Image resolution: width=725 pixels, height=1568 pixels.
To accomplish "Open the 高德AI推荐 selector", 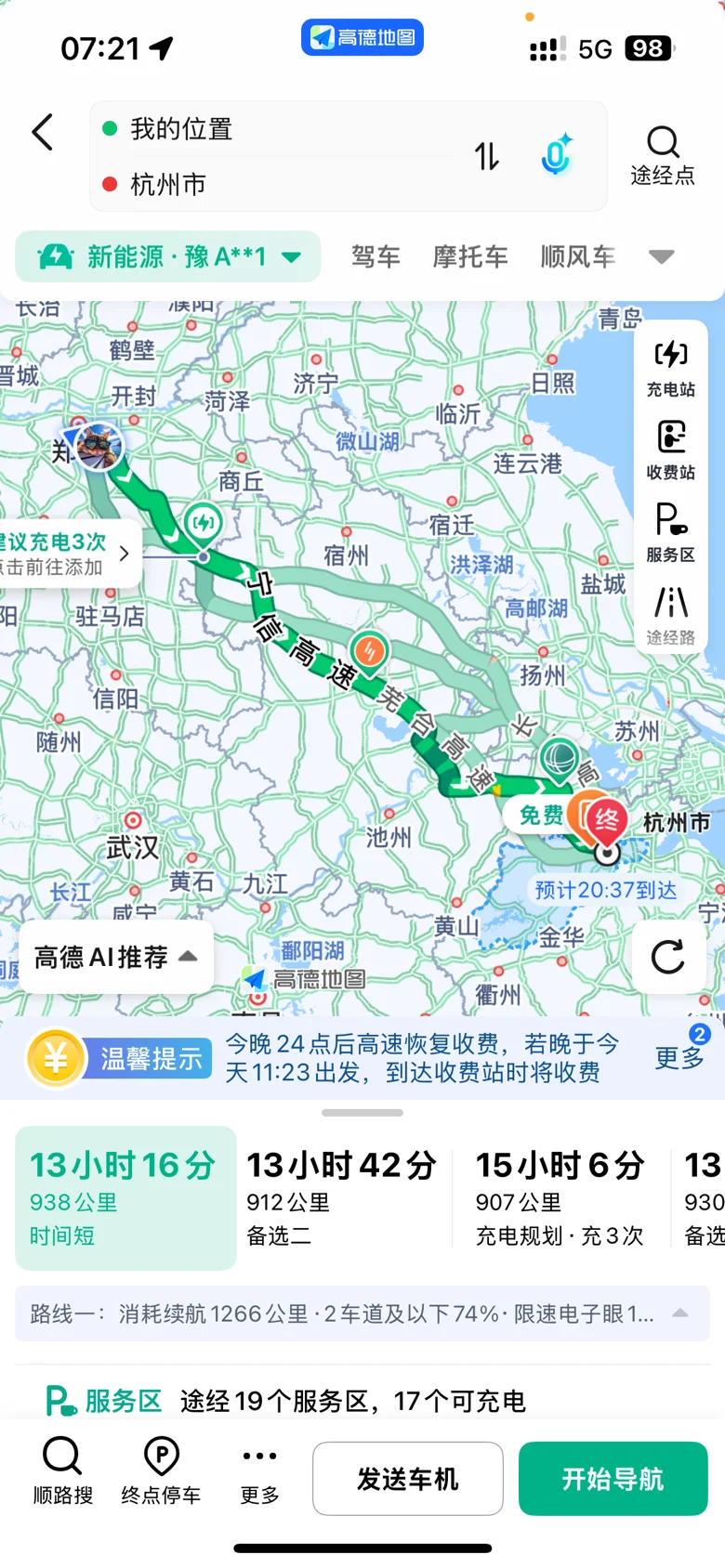I will (116, 957).
